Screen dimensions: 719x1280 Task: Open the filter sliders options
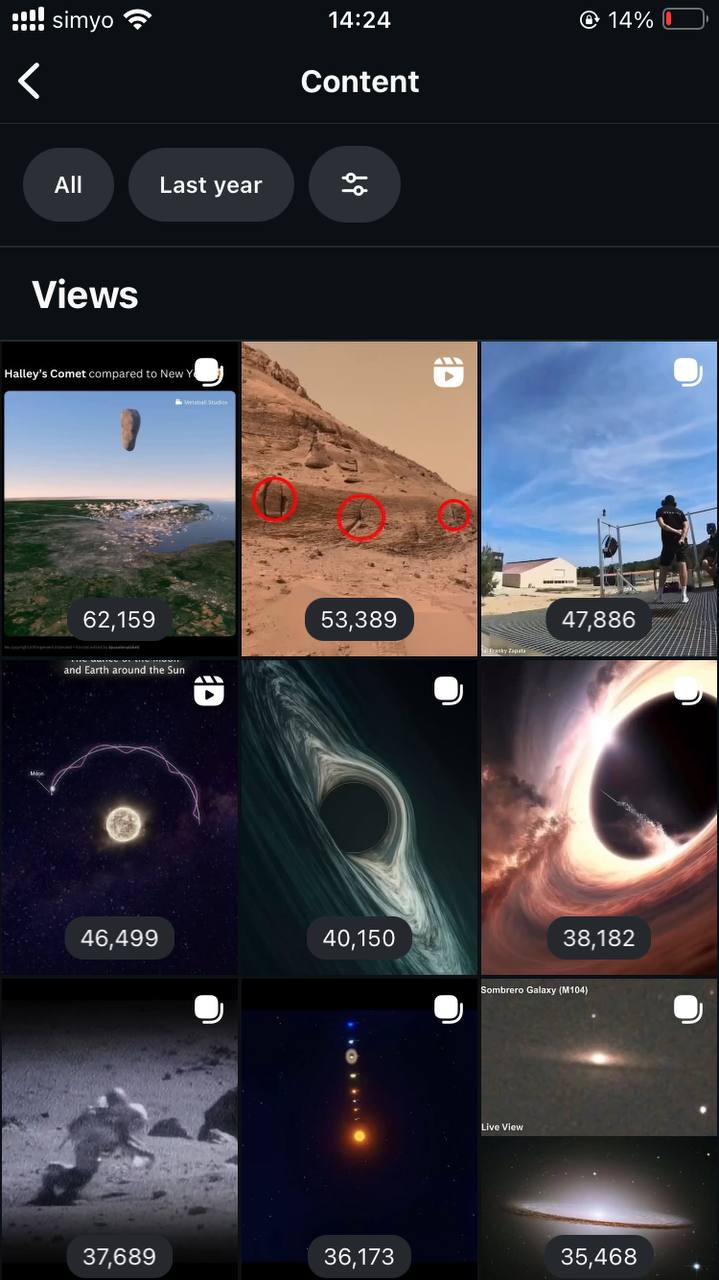click(354, 185)
